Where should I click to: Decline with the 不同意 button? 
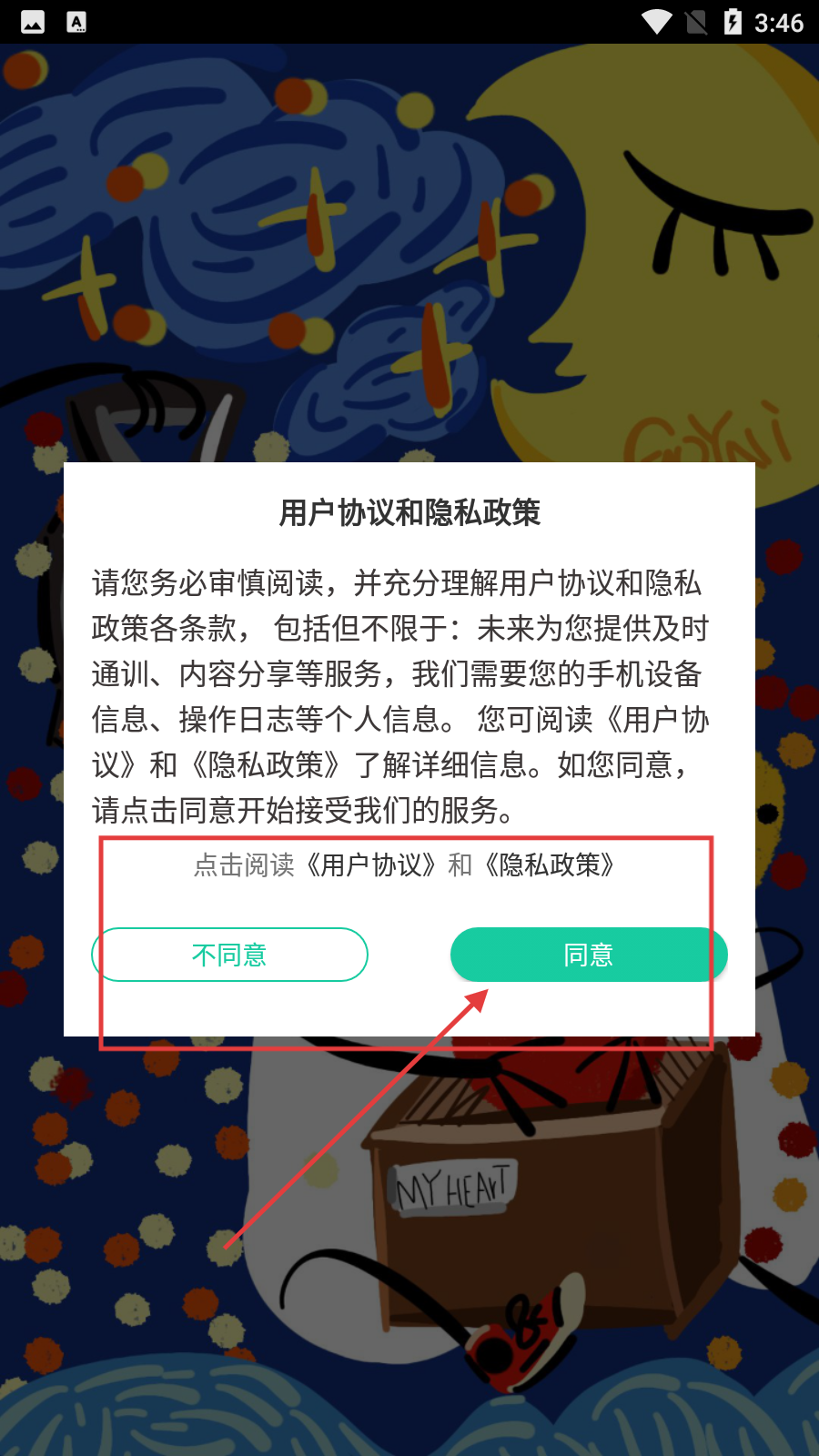pyautogui.click(x=229, y=955)
